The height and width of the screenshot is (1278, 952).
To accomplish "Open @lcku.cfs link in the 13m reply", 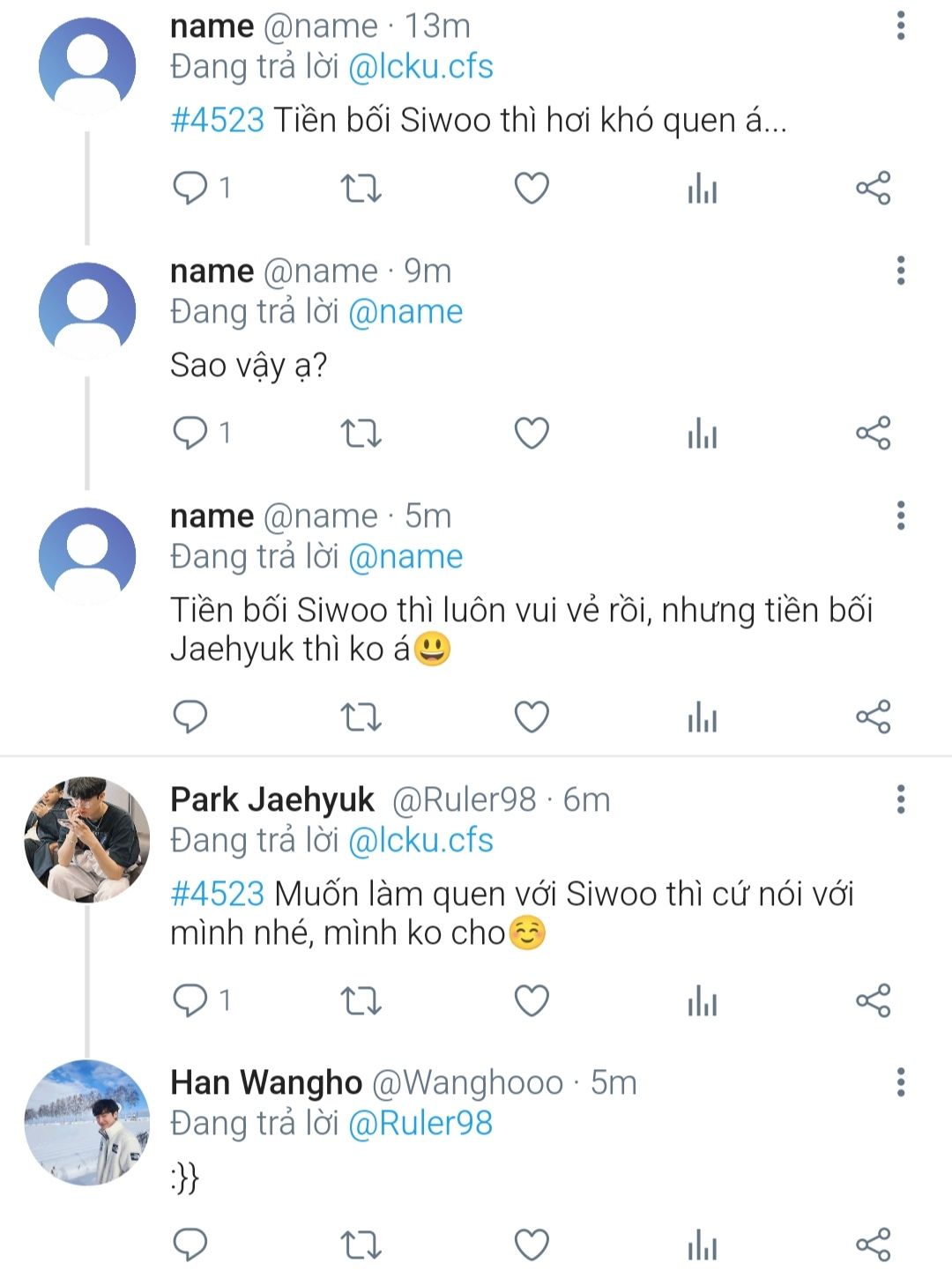I will [x=420, y=67].
